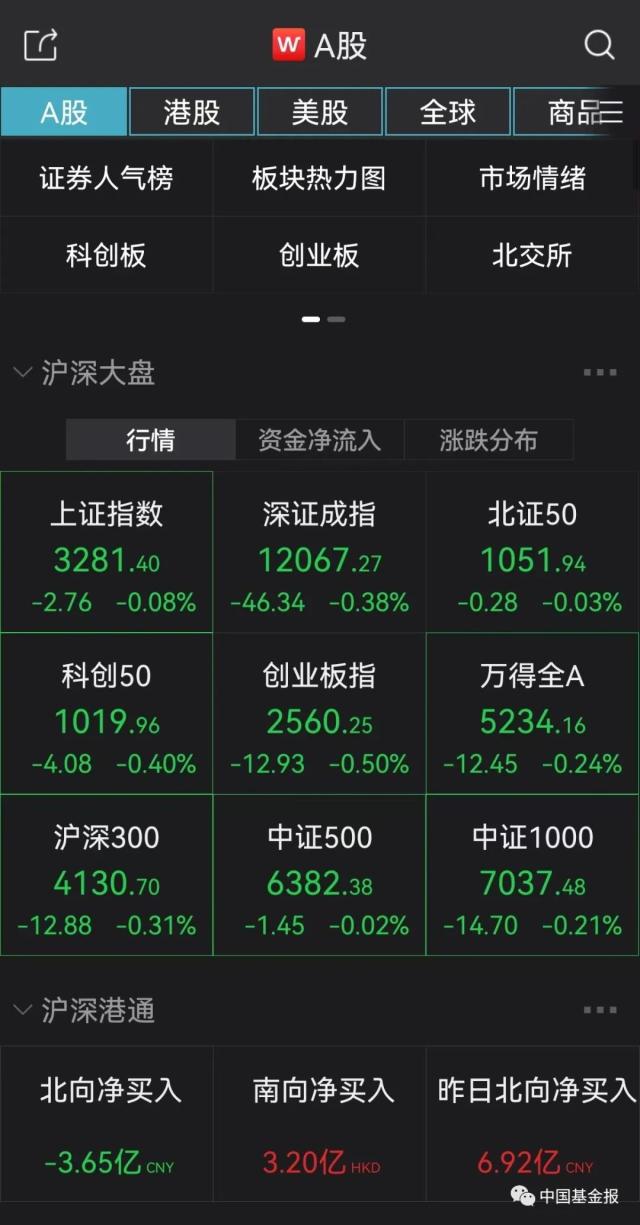This screenshot has width=640, height=1225.
Task: Open 证券人气榜
Action: pos(106,178)
